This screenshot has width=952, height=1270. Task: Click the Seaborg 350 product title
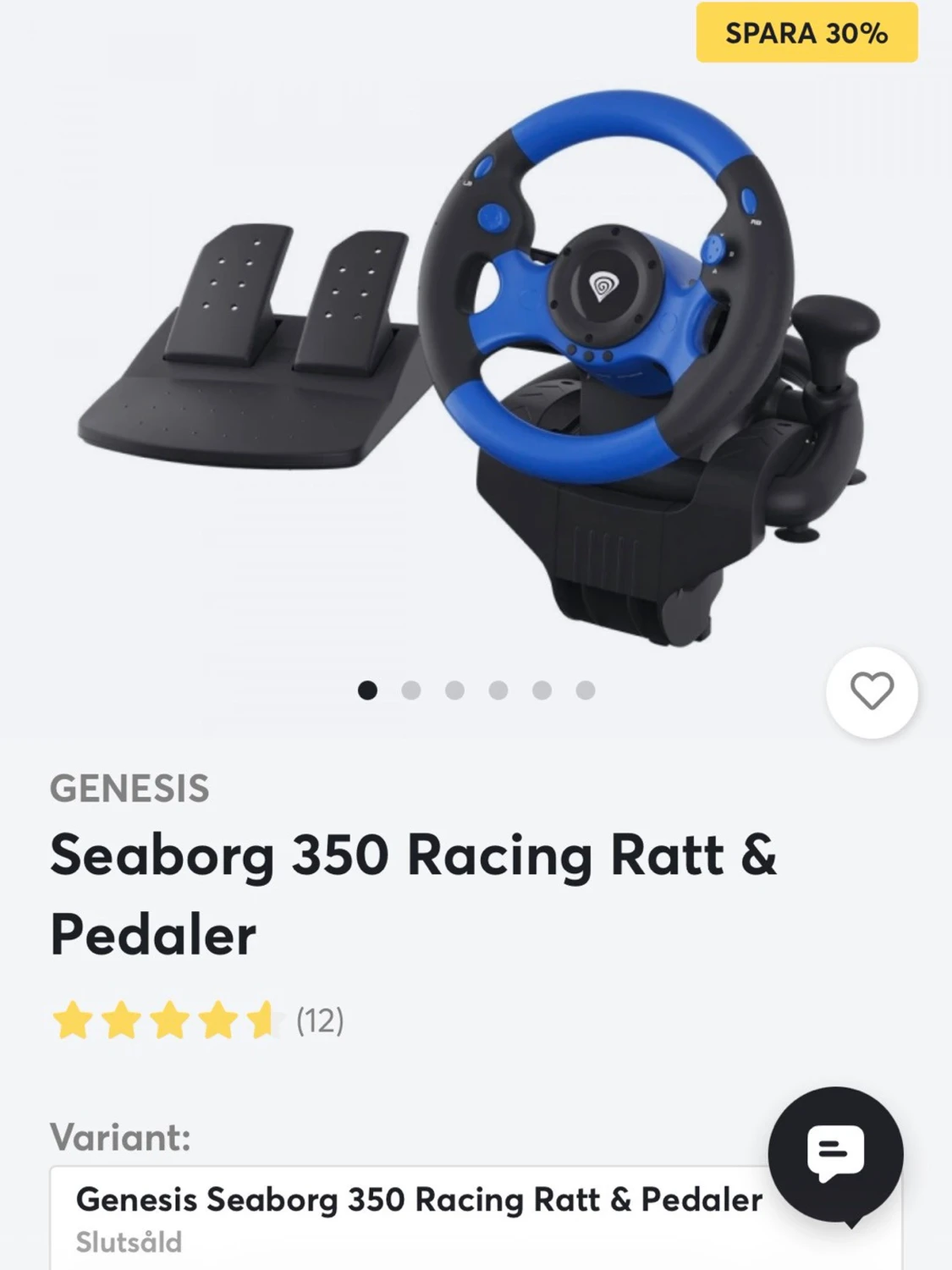416,857
